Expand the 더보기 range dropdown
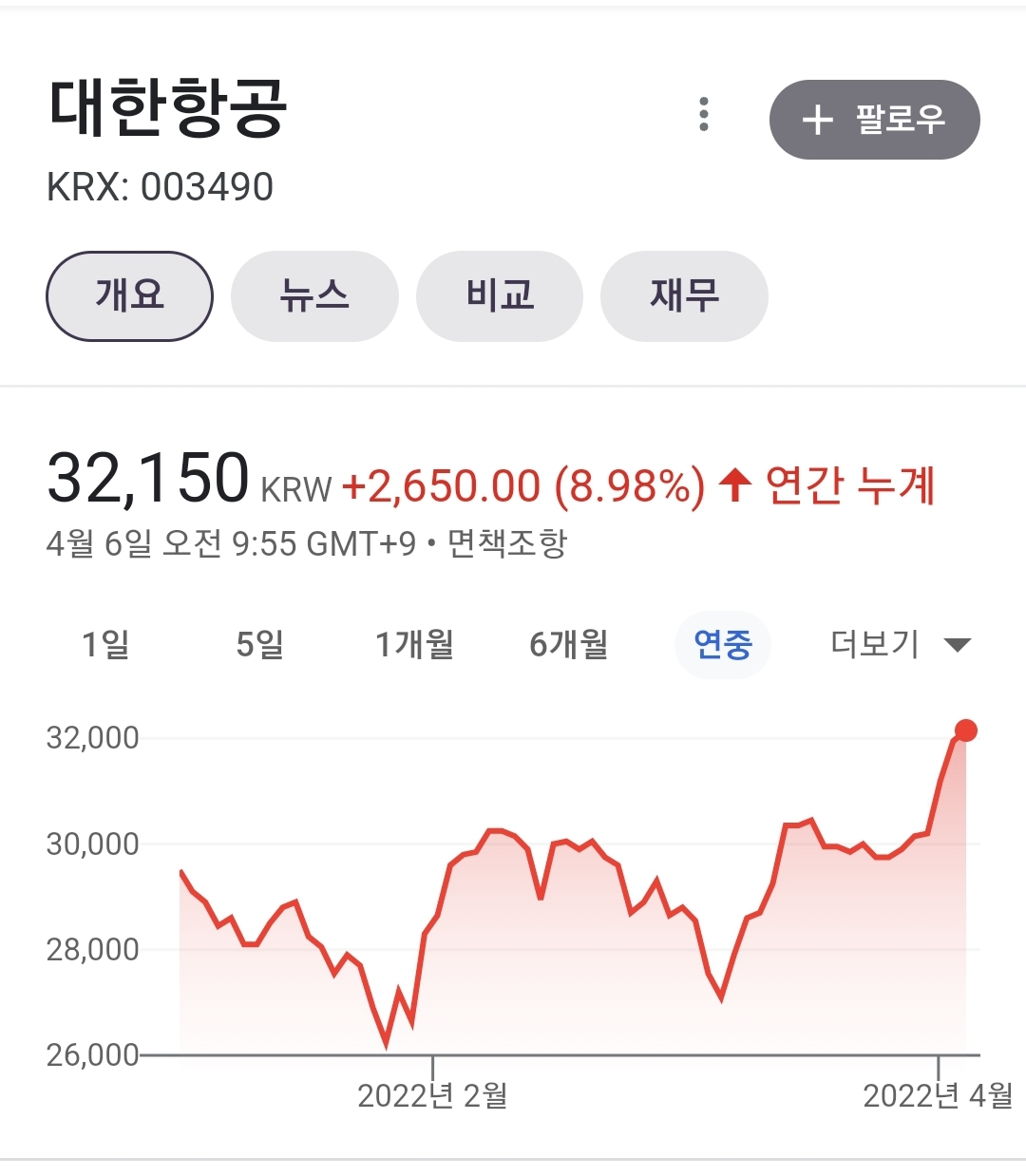This screenshot has height=1176, width=1026. click(x=899, y=645)
